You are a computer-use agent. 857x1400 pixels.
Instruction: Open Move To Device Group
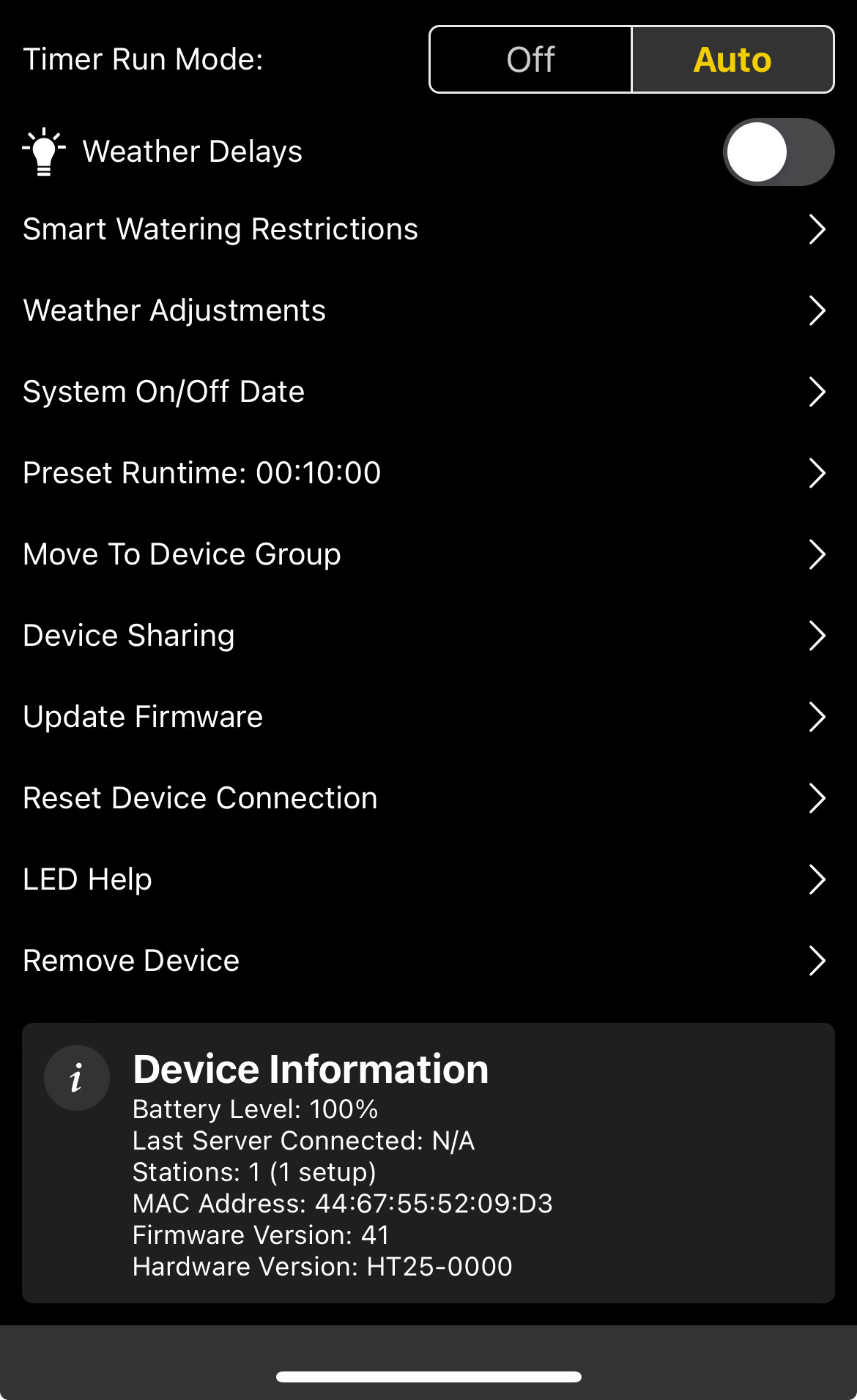click(428, 554)
